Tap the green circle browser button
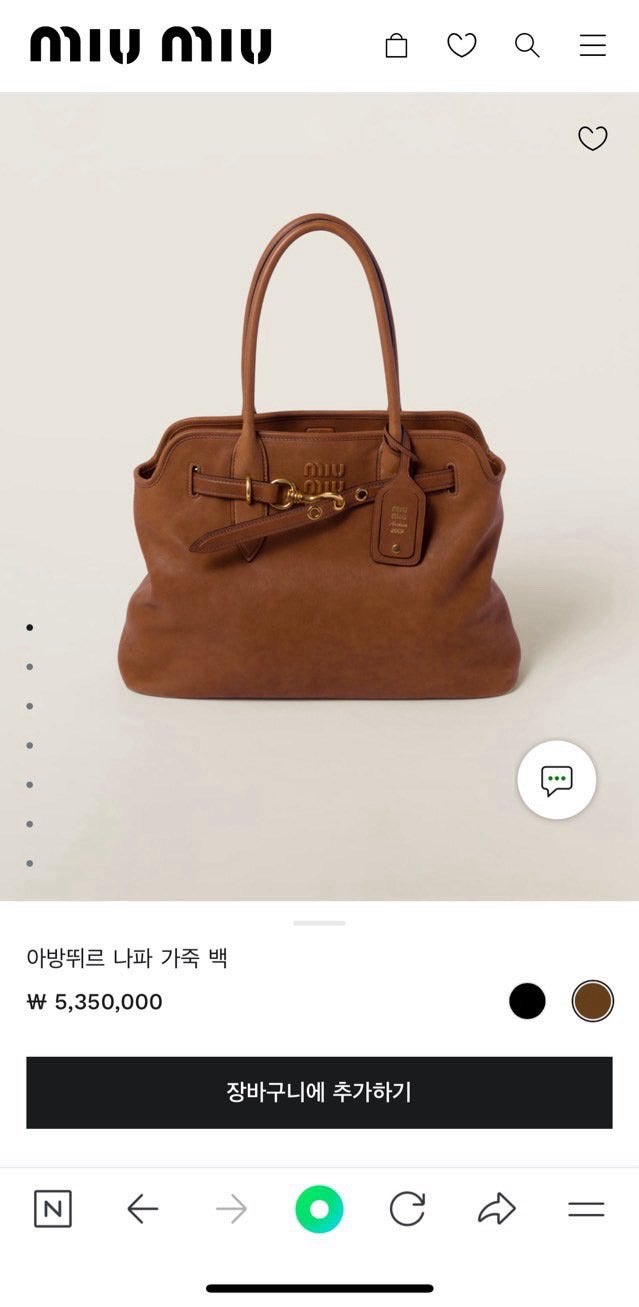 coord(319,1210)
